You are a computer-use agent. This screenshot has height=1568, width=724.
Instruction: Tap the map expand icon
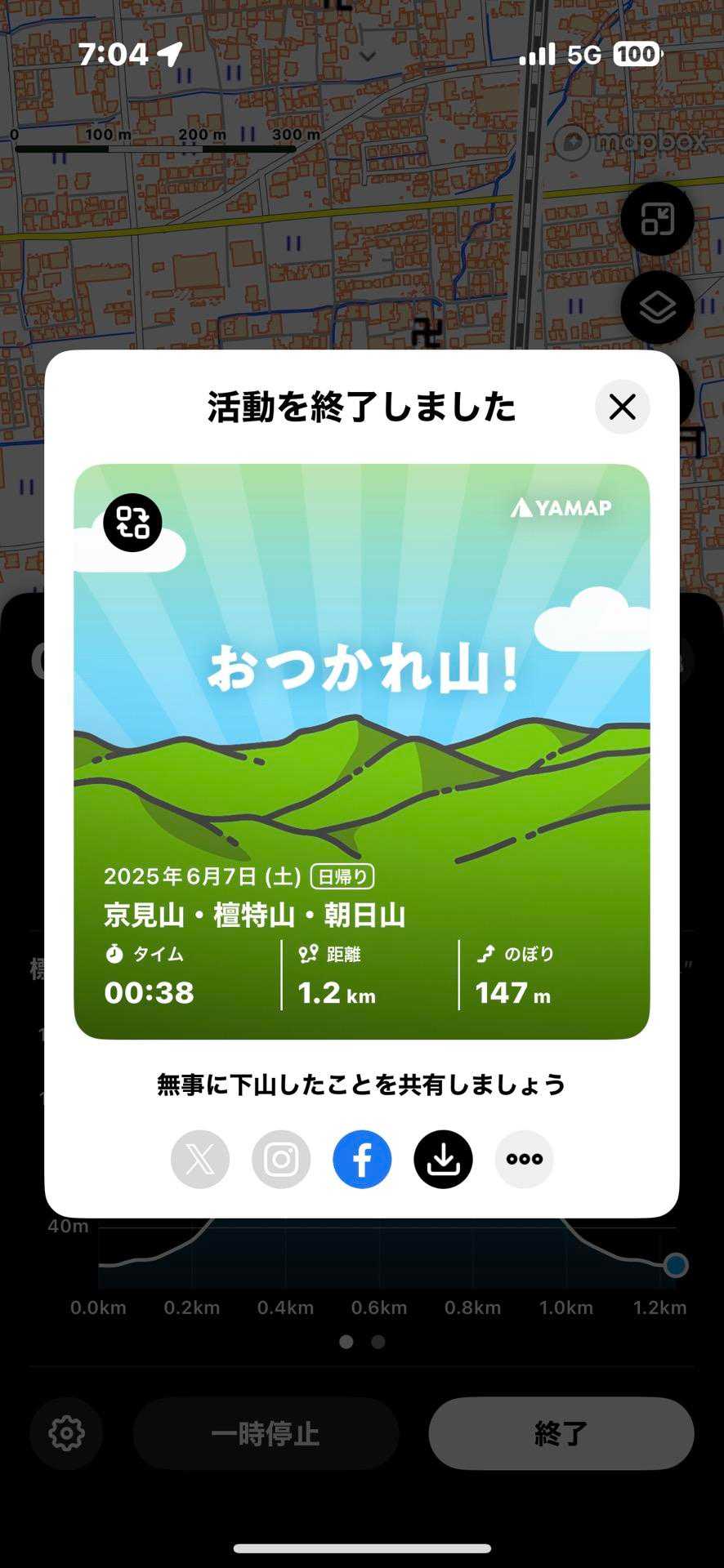(657, 219)
